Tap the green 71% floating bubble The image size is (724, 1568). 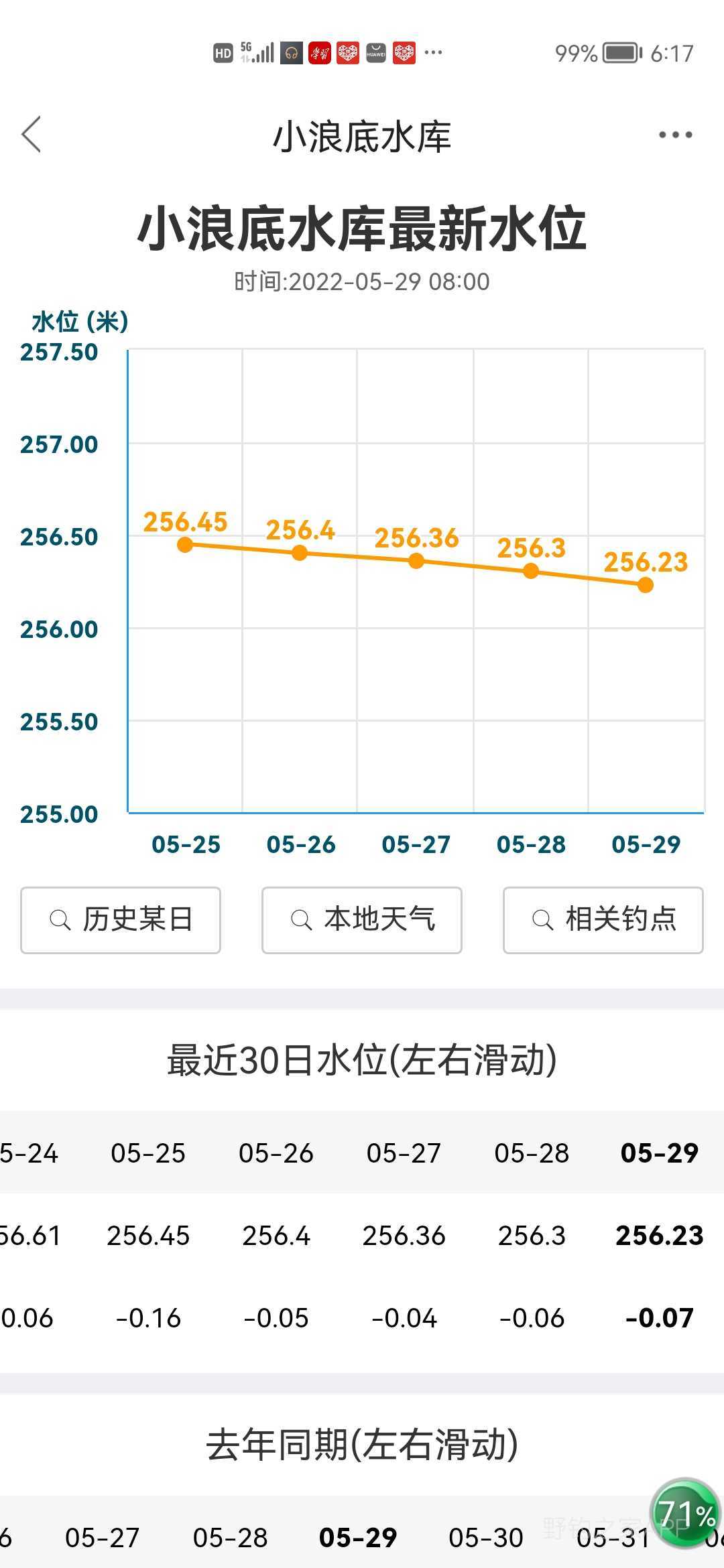tap(685, 1514)
